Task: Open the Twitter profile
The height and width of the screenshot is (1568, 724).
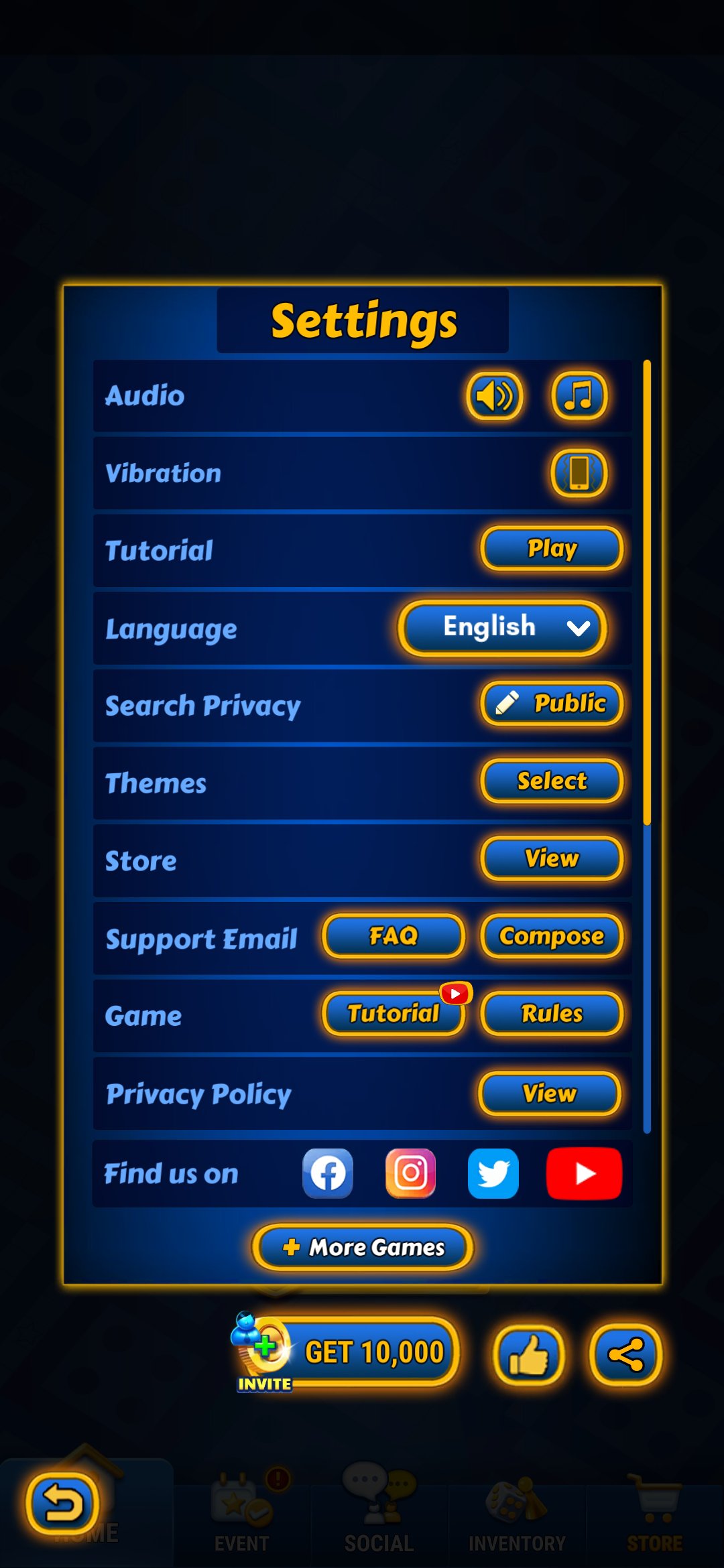Action: point(493,1173)
